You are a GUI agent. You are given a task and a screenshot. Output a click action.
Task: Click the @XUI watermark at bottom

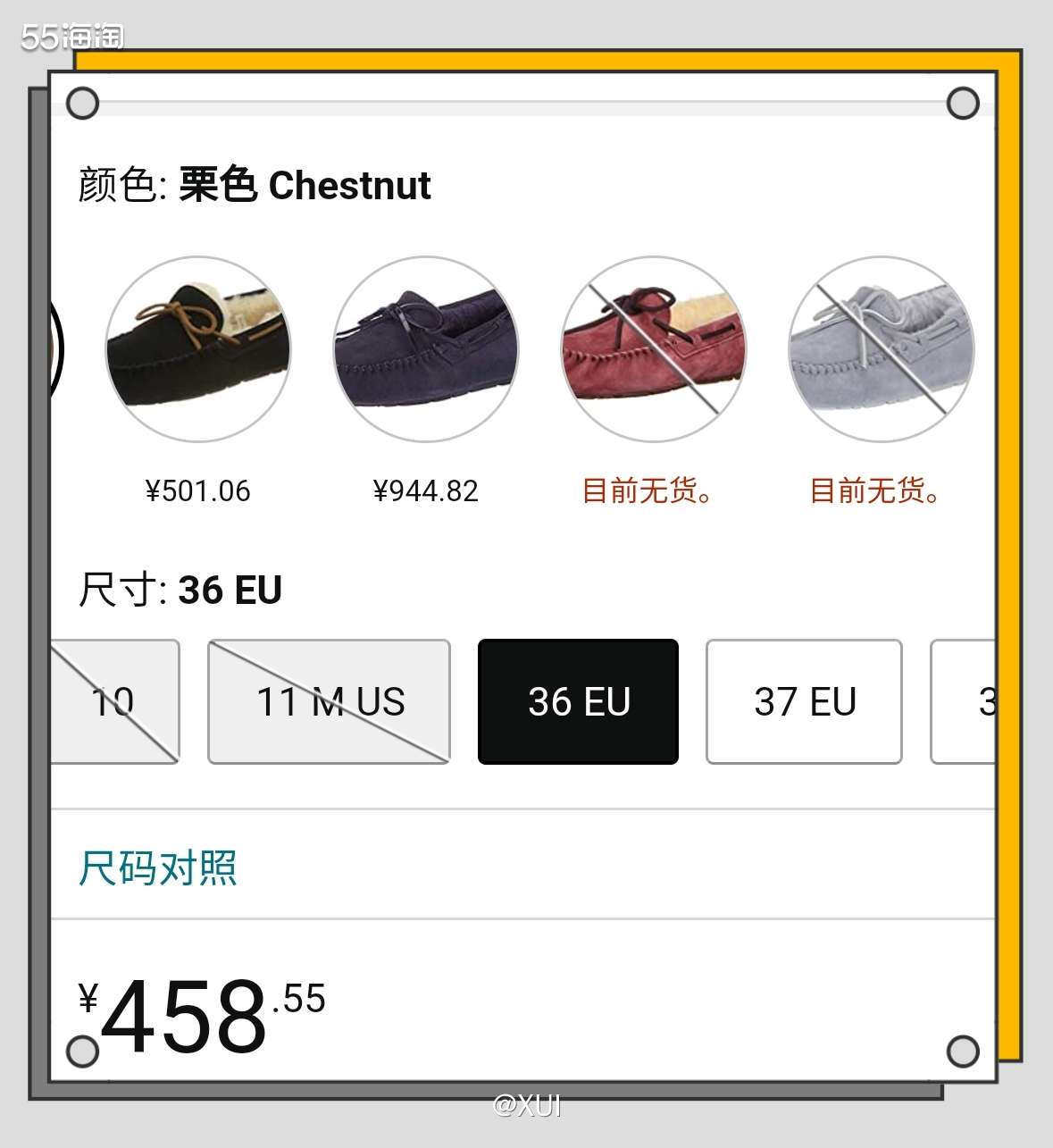[527, 1107]
